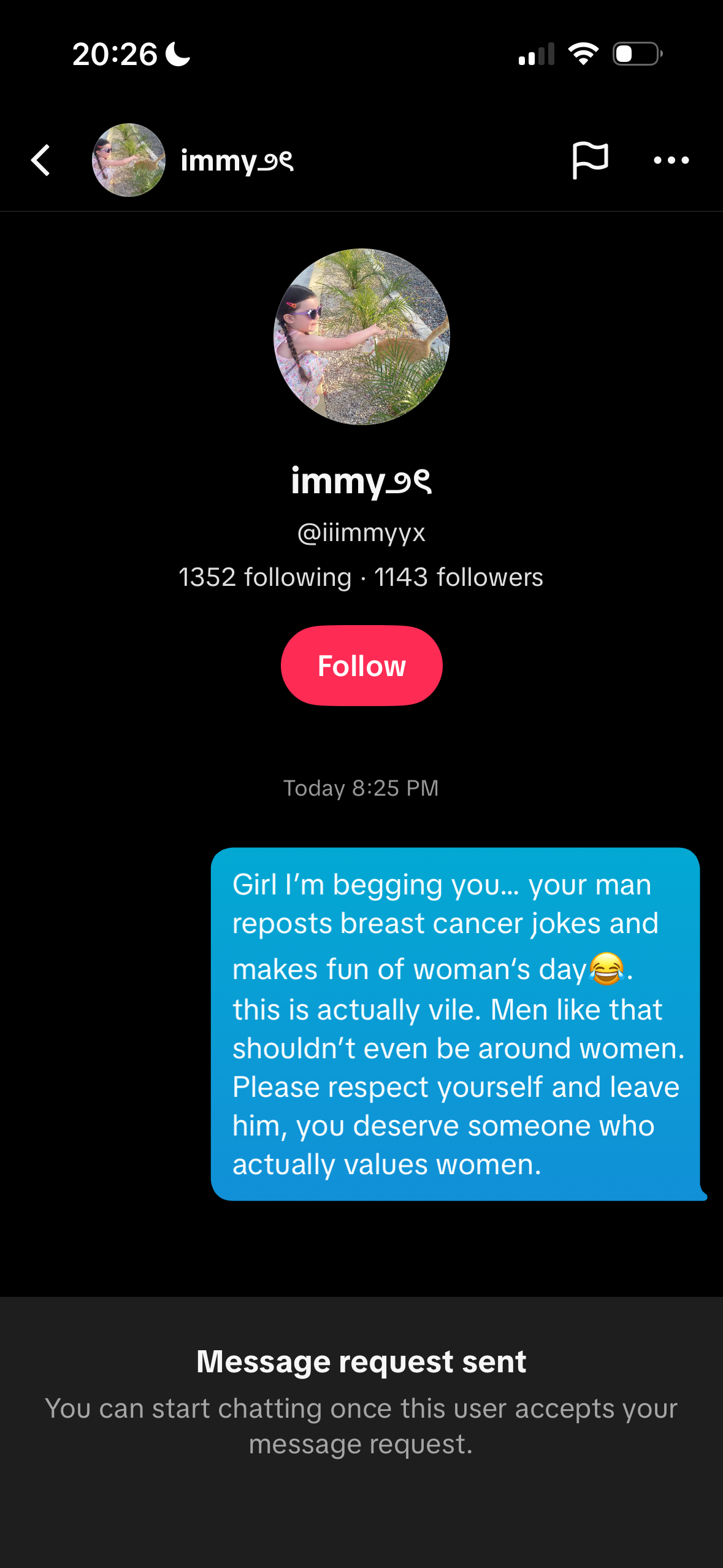The image size is (723, 1568).
Task: Open immy's profile from the large avatar
Action: [x=361, y=337]
